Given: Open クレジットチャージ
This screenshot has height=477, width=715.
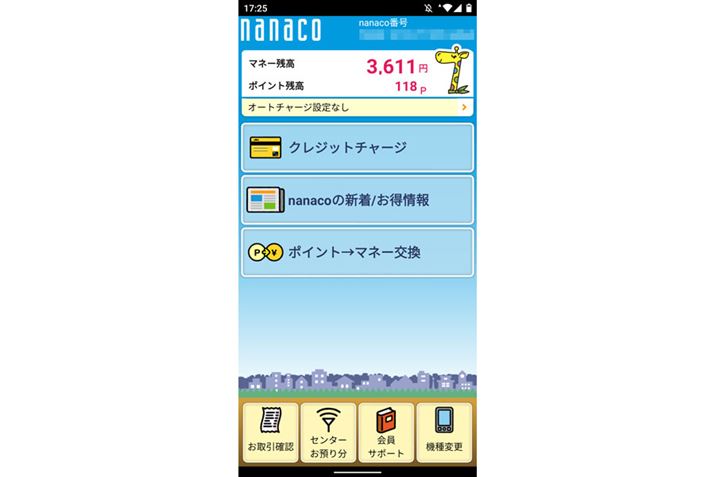Looking at the screenshot, I should click(x=357, y=148).
